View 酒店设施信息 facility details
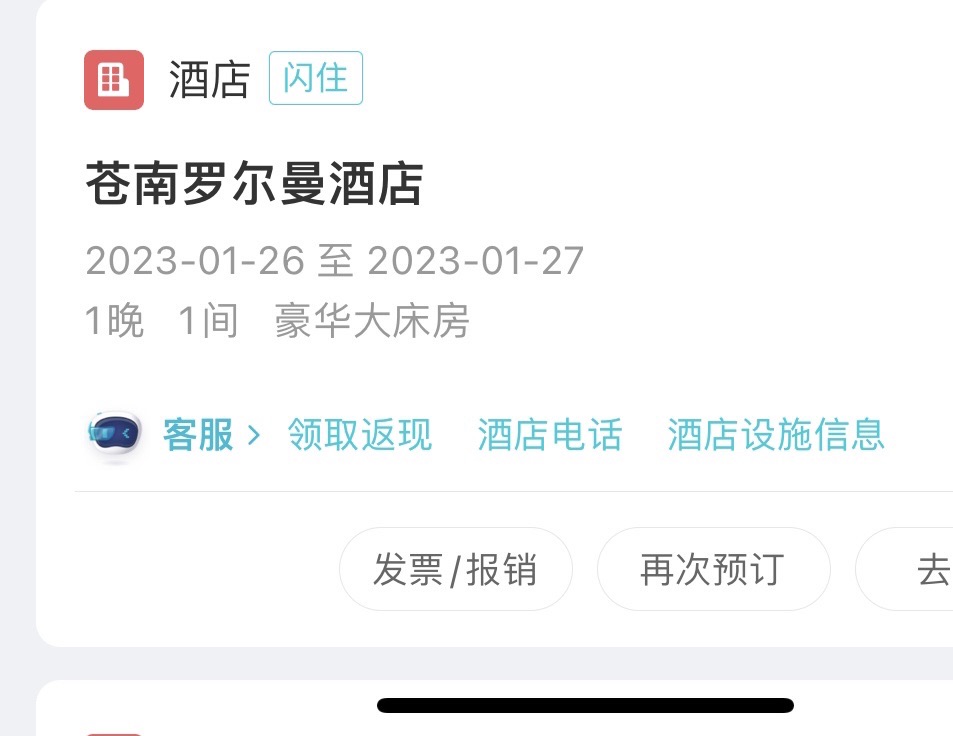This screenshot has width=953, height=736. coord(776,436)
